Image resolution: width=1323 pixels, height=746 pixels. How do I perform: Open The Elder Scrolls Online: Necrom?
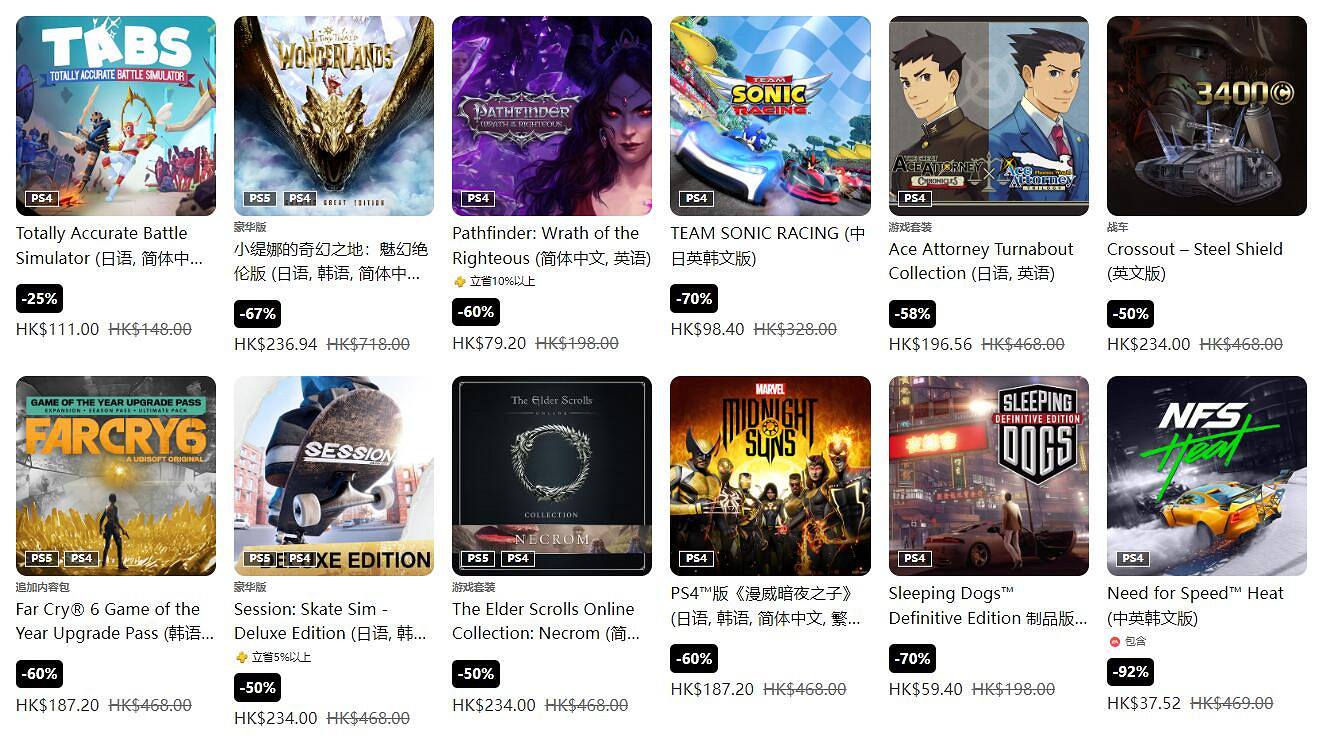click(552, 476)
